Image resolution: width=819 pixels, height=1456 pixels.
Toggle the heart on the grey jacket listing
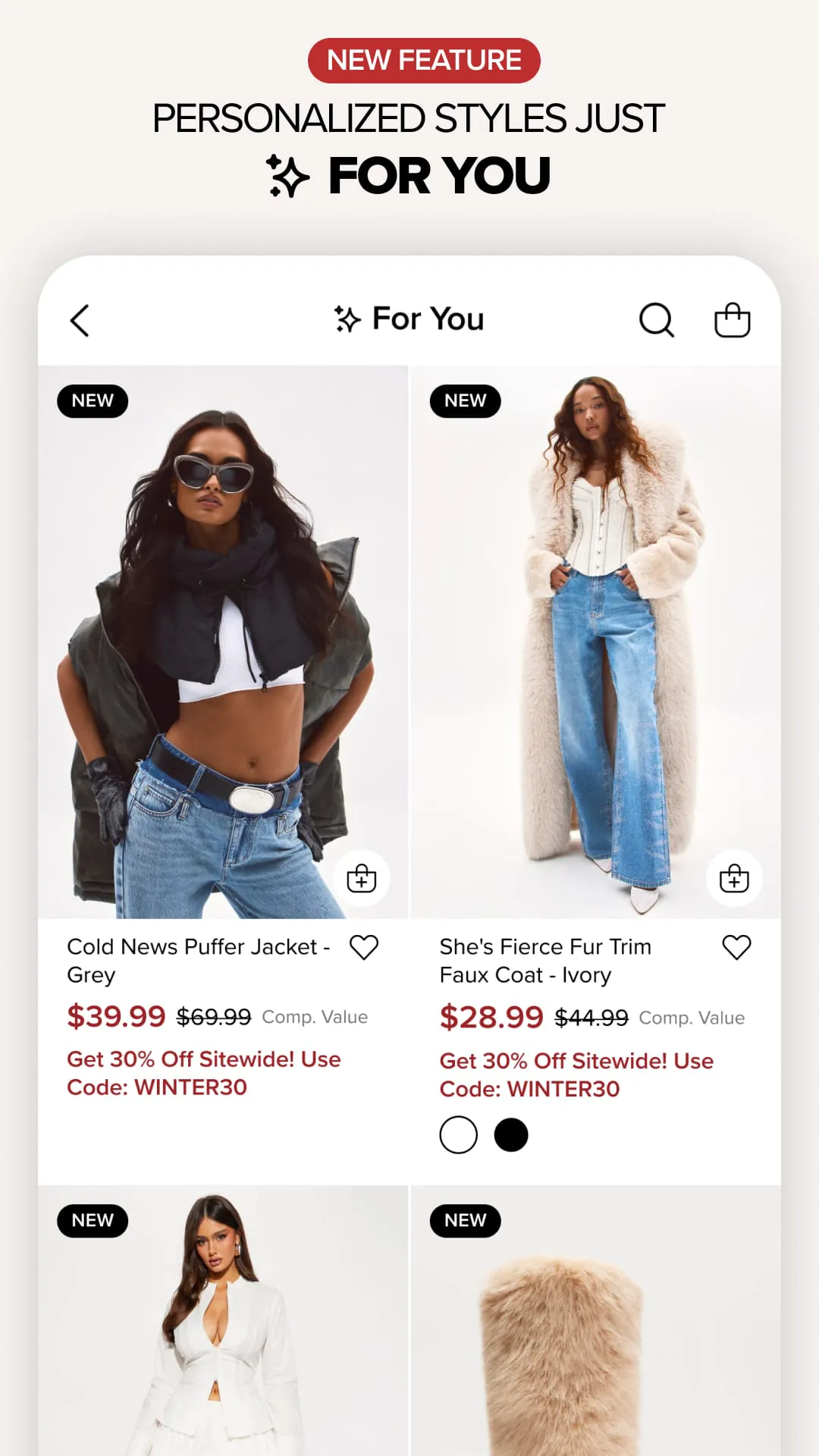click(363, 947)
